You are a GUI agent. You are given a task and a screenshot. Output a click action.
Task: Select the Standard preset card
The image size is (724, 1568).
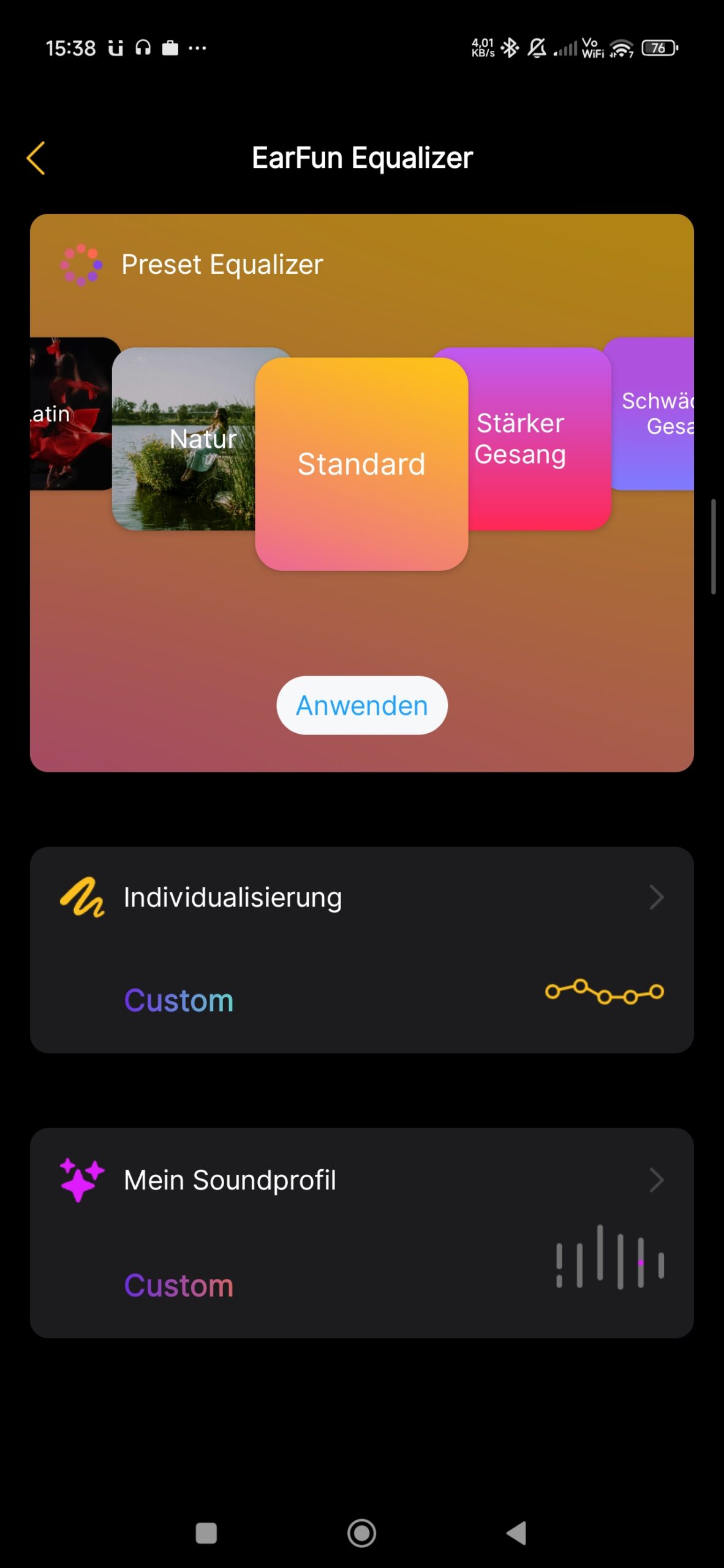click(x=361, y=464)
